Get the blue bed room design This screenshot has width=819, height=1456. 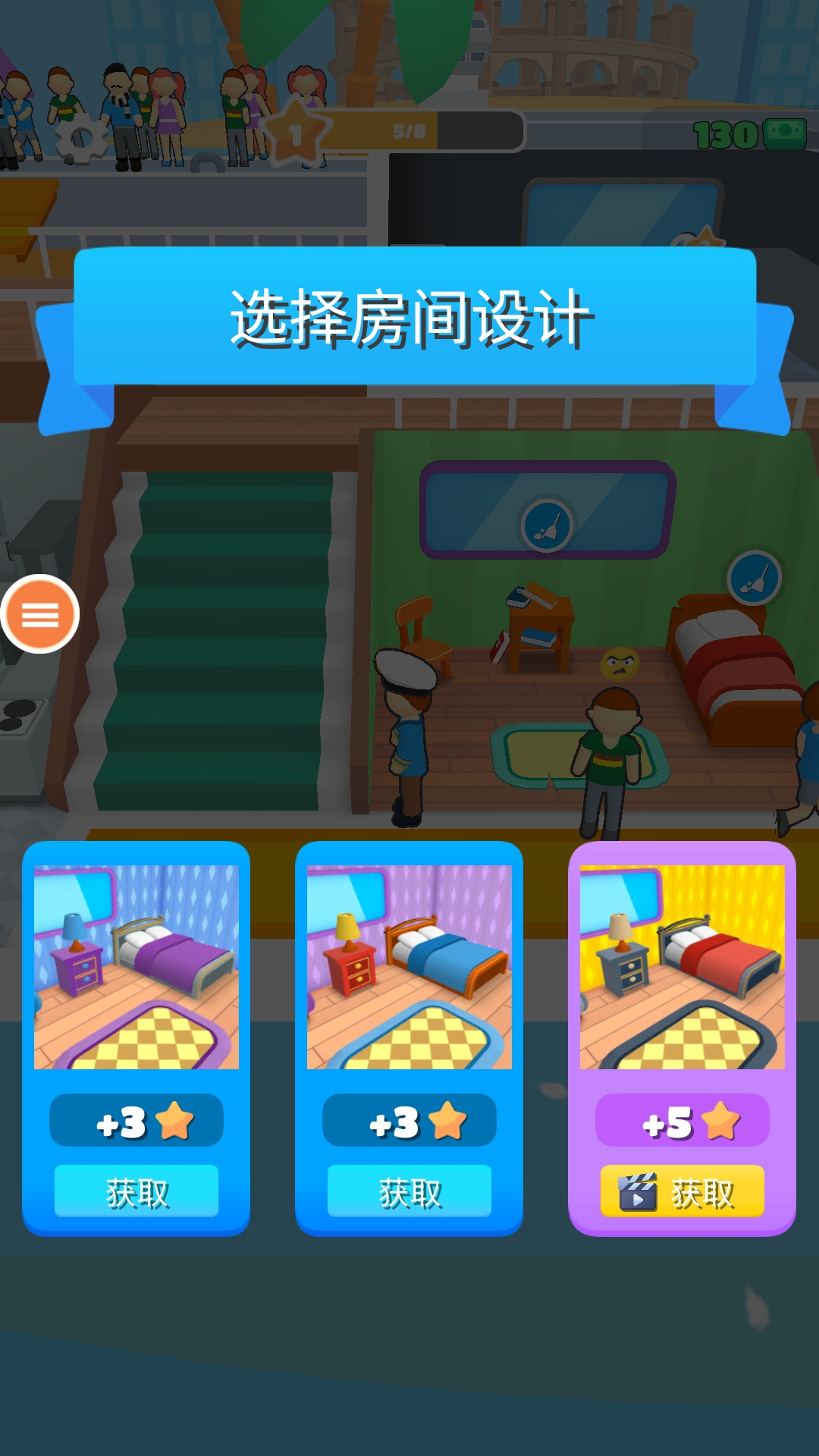[409, 1191]
